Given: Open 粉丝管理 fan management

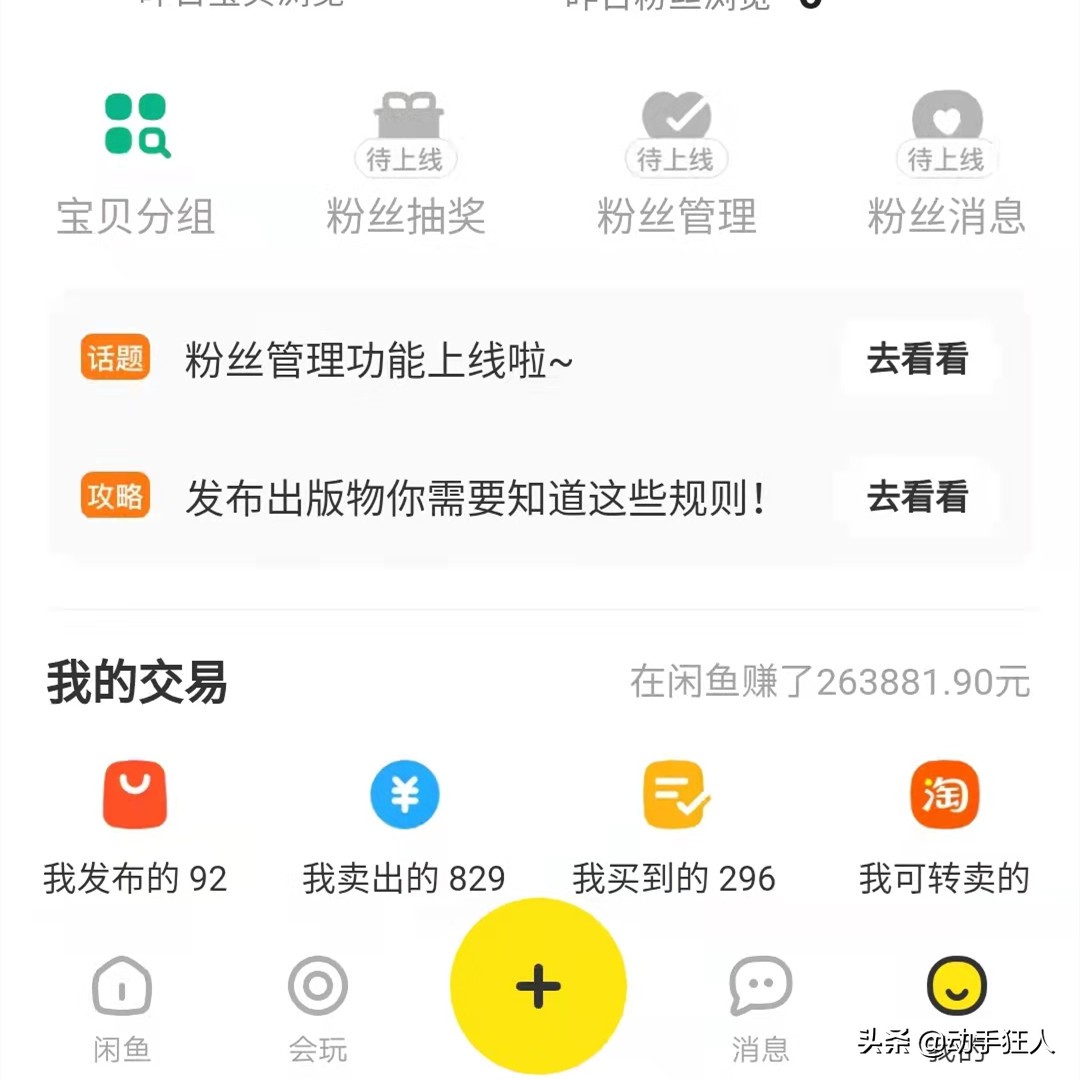Looking at the screenshot, I should [676, 165].
